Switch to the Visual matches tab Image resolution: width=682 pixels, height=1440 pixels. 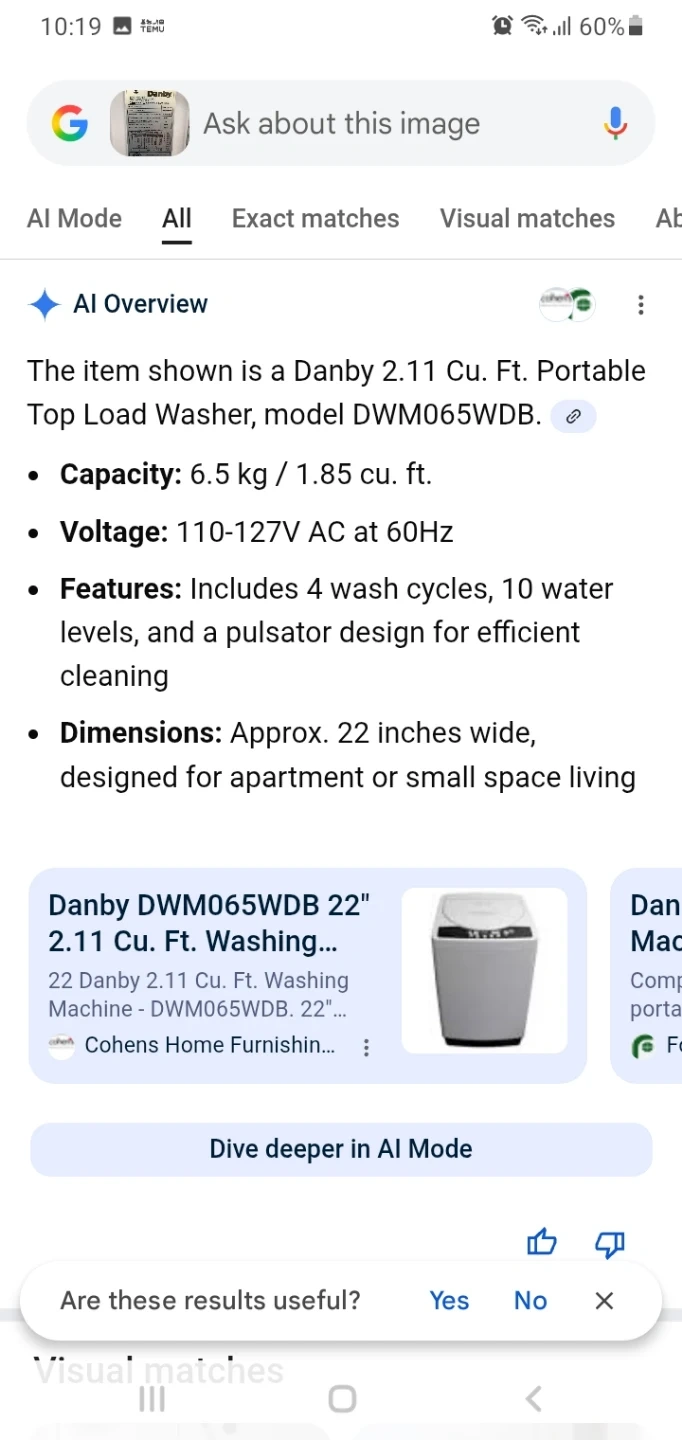527,219
